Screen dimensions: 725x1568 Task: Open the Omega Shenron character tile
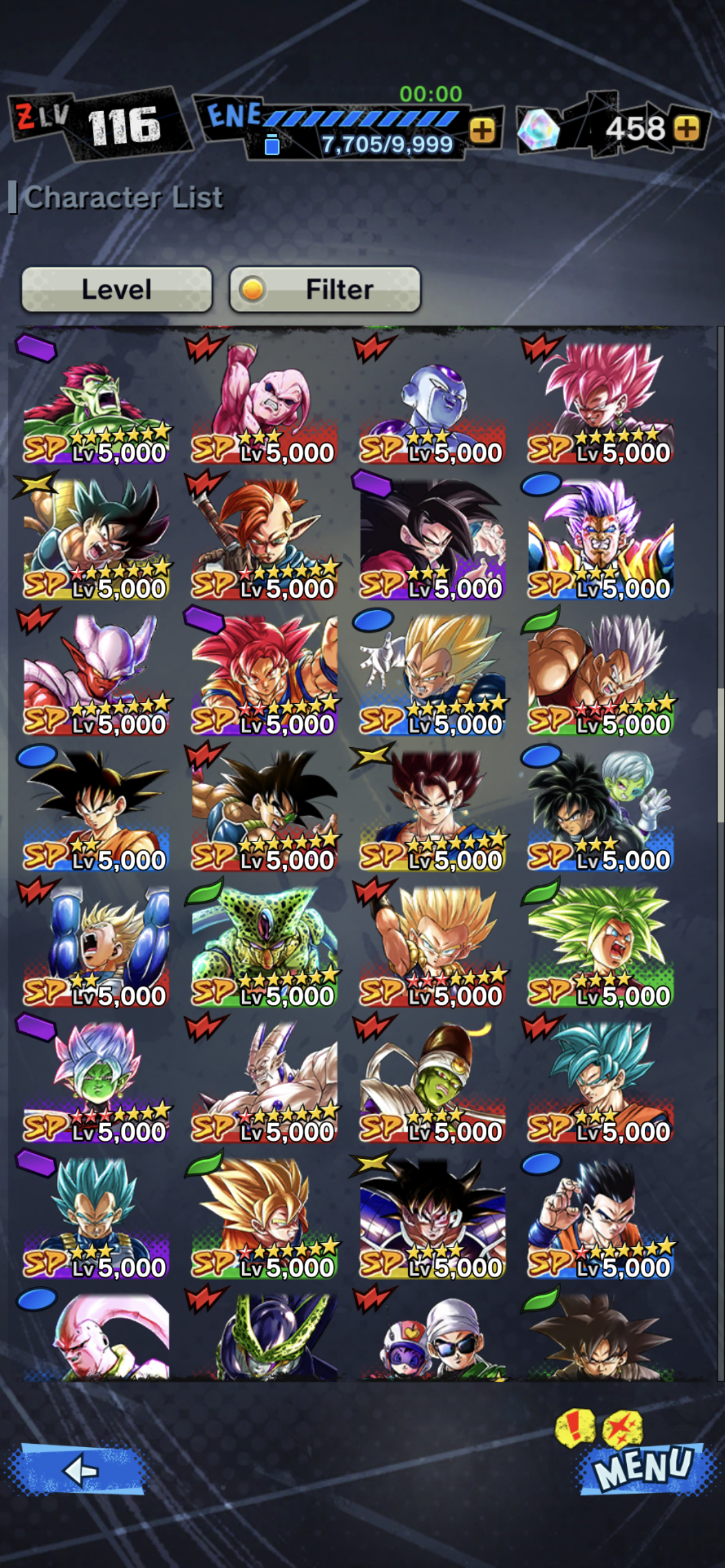click(x=264, y=1081)
